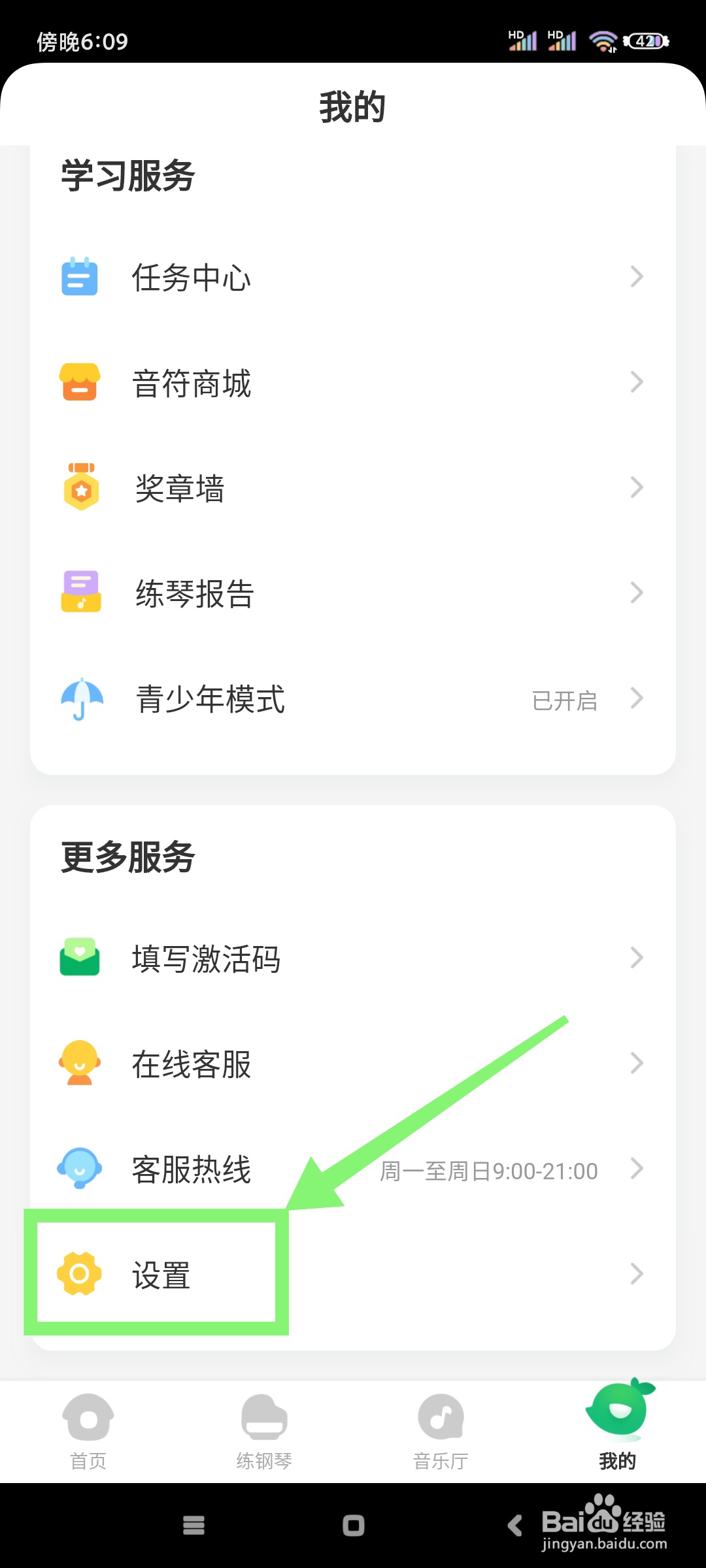Contact 在线客服 online support

coord(353,1064)
